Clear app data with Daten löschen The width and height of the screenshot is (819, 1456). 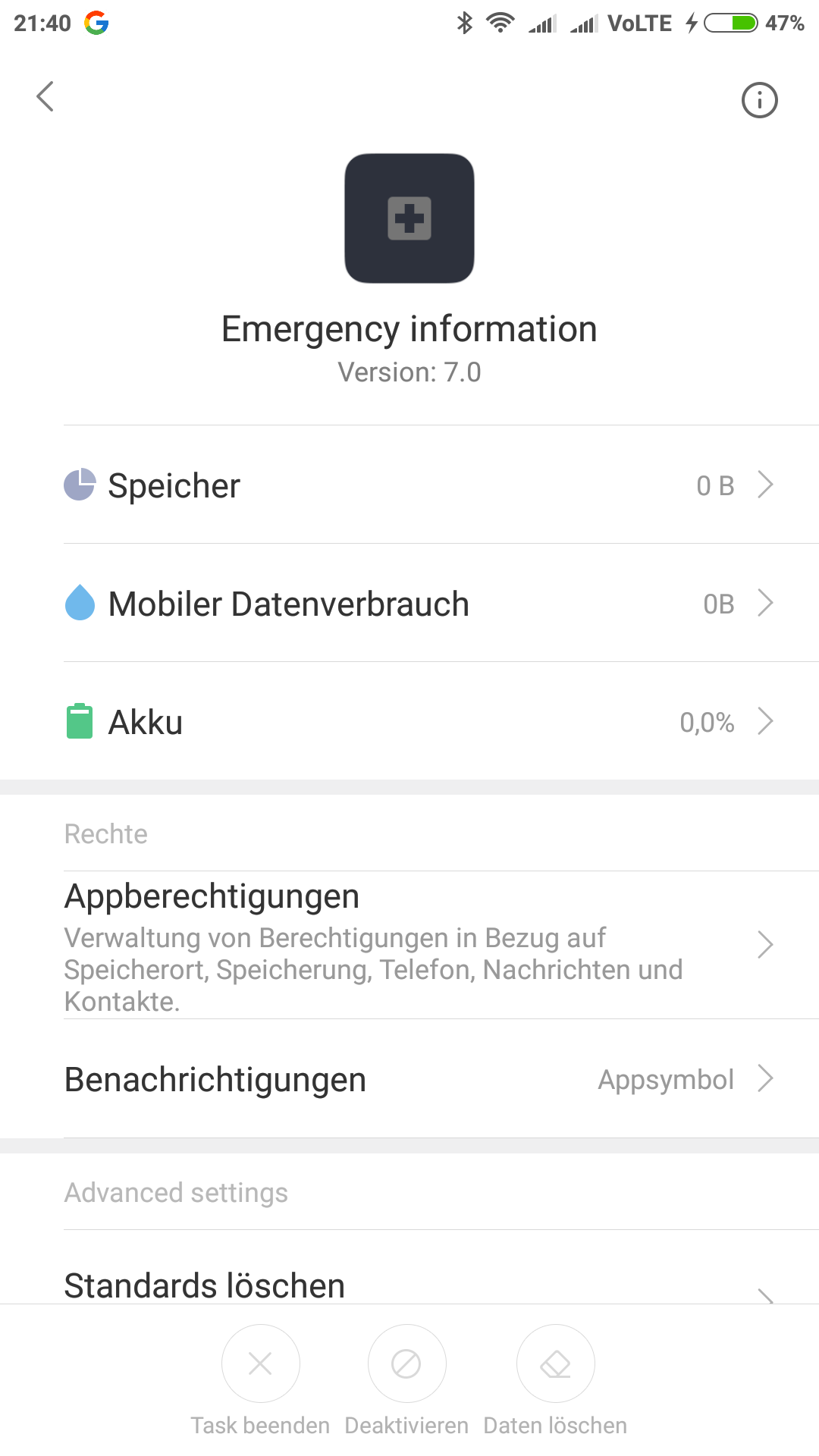[555, 1365]
